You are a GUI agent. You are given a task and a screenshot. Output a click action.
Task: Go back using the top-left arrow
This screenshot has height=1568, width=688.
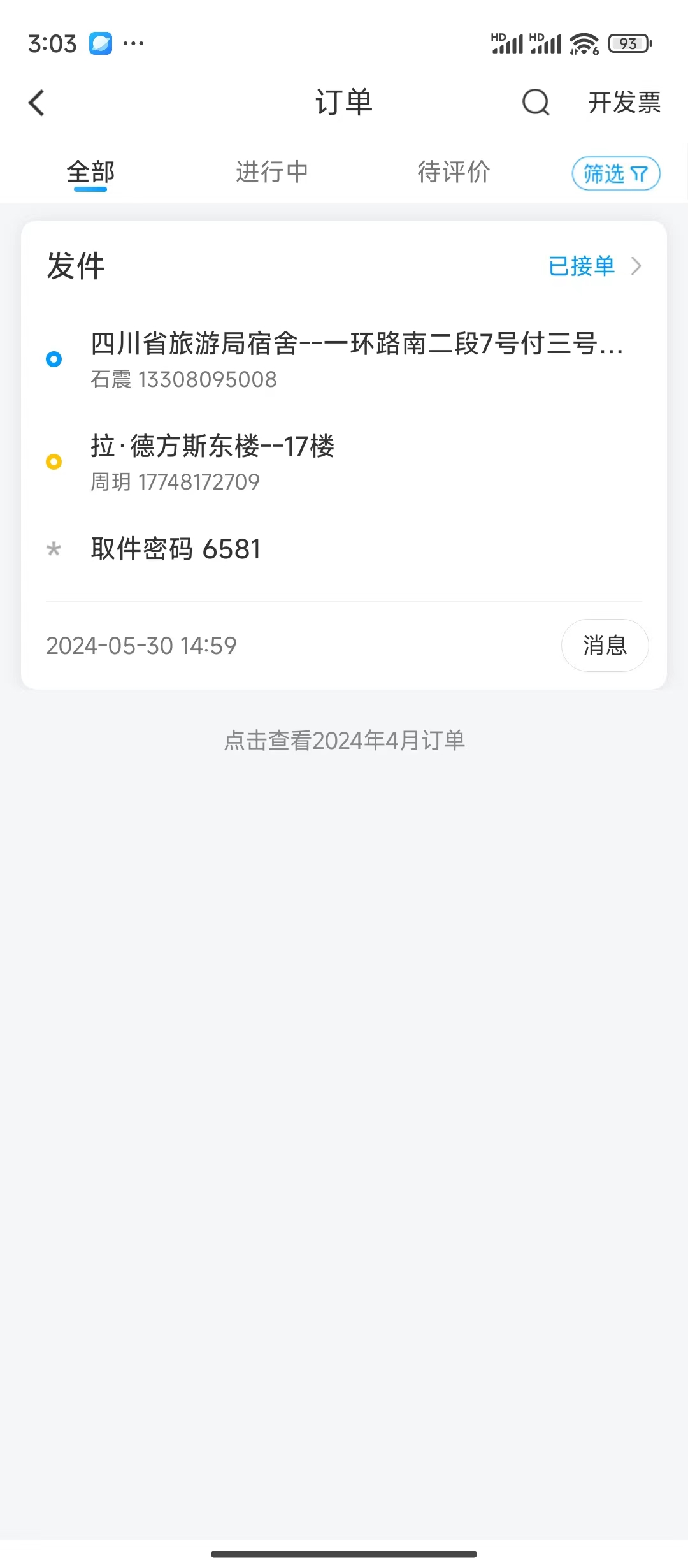[x=37, y=103]
